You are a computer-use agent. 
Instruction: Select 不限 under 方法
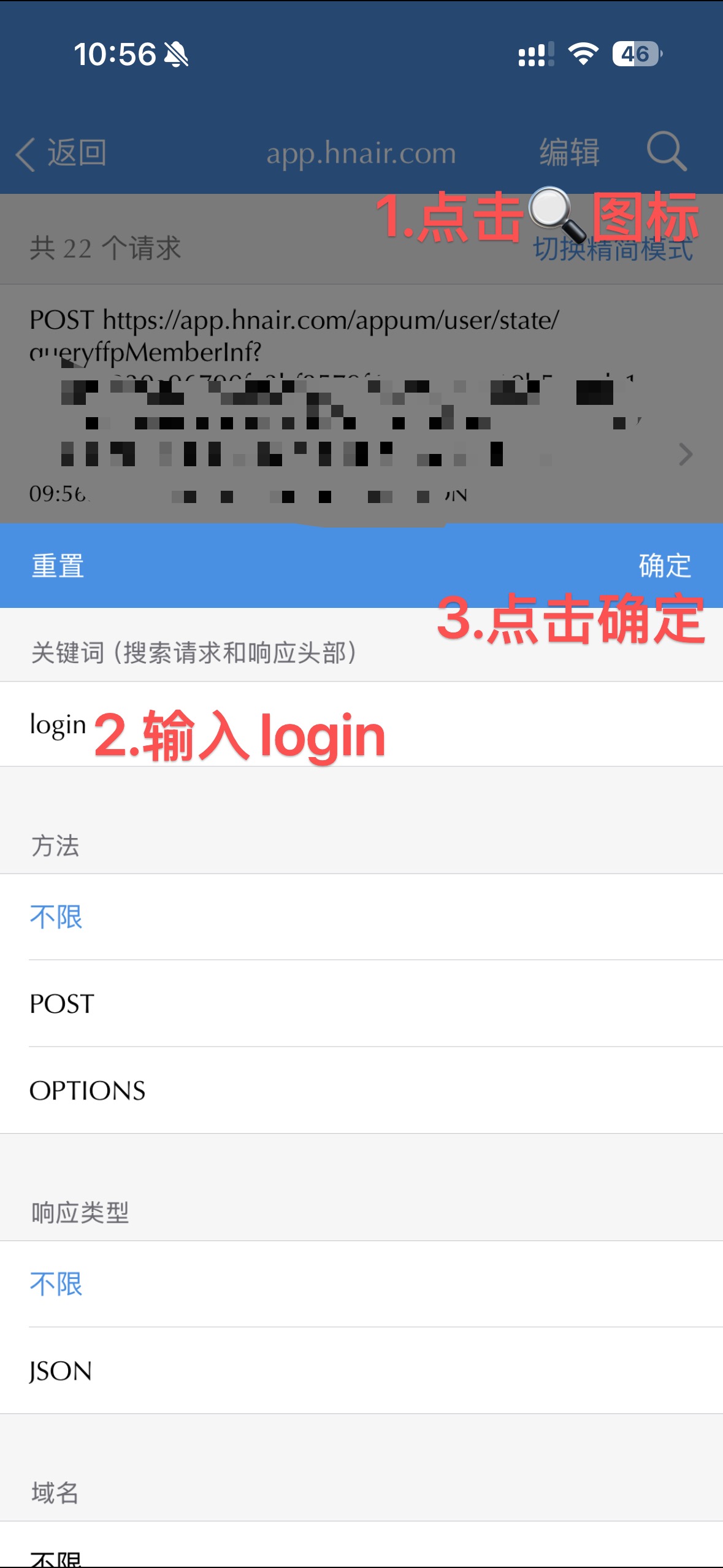(x=361, y=917)
